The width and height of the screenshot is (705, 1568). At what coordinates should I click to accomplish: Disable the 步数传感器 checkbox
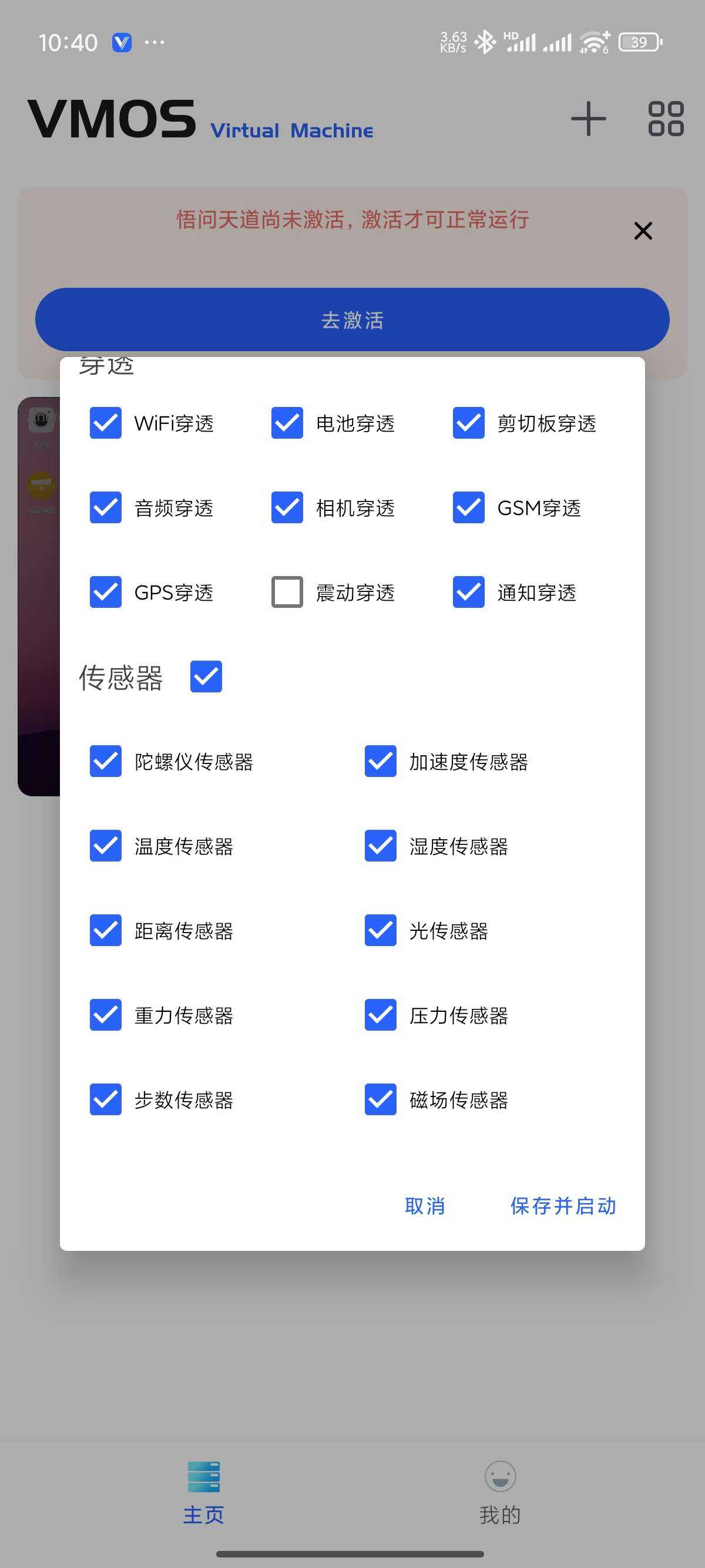[x=105, y=1100]
